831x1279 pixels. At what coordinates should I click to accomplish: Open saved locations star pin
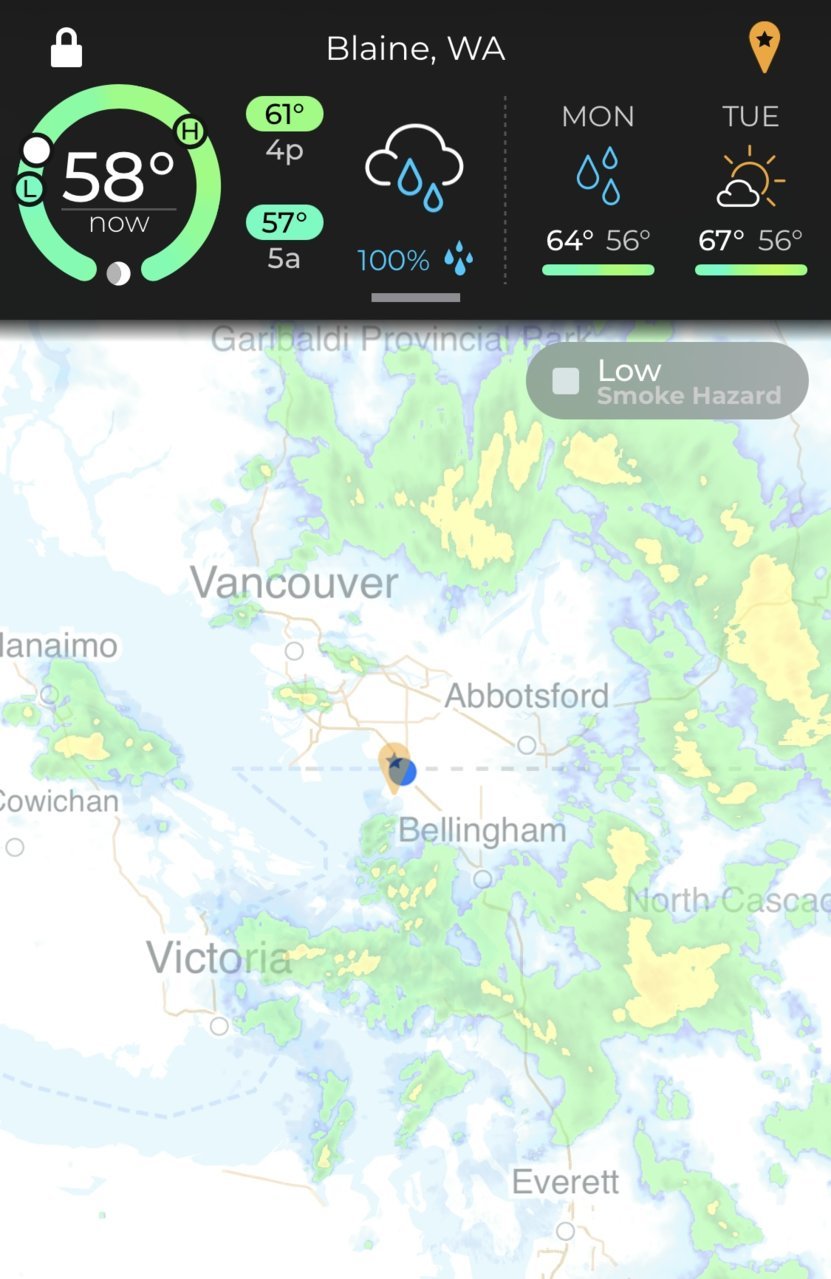(764, 46)
